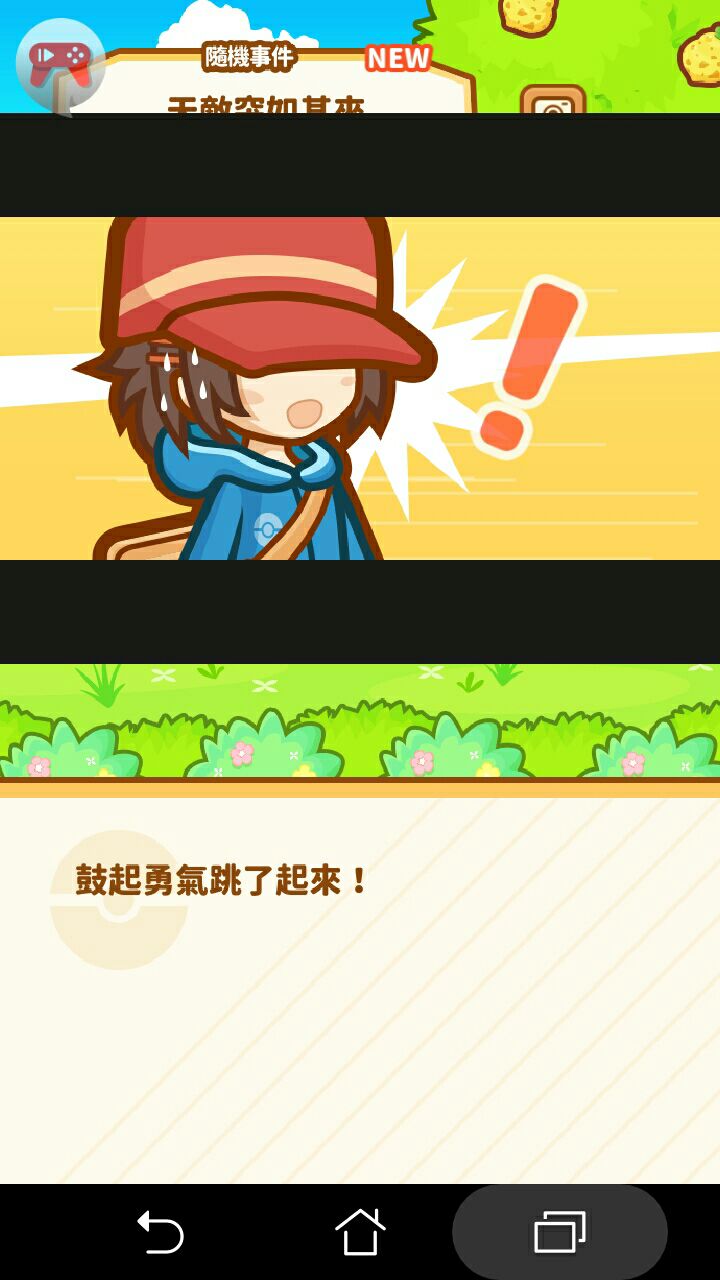The width and height of the screenshot is (720, 1280).
Task: Open the recent apps view
Action: pos(560,1232)
